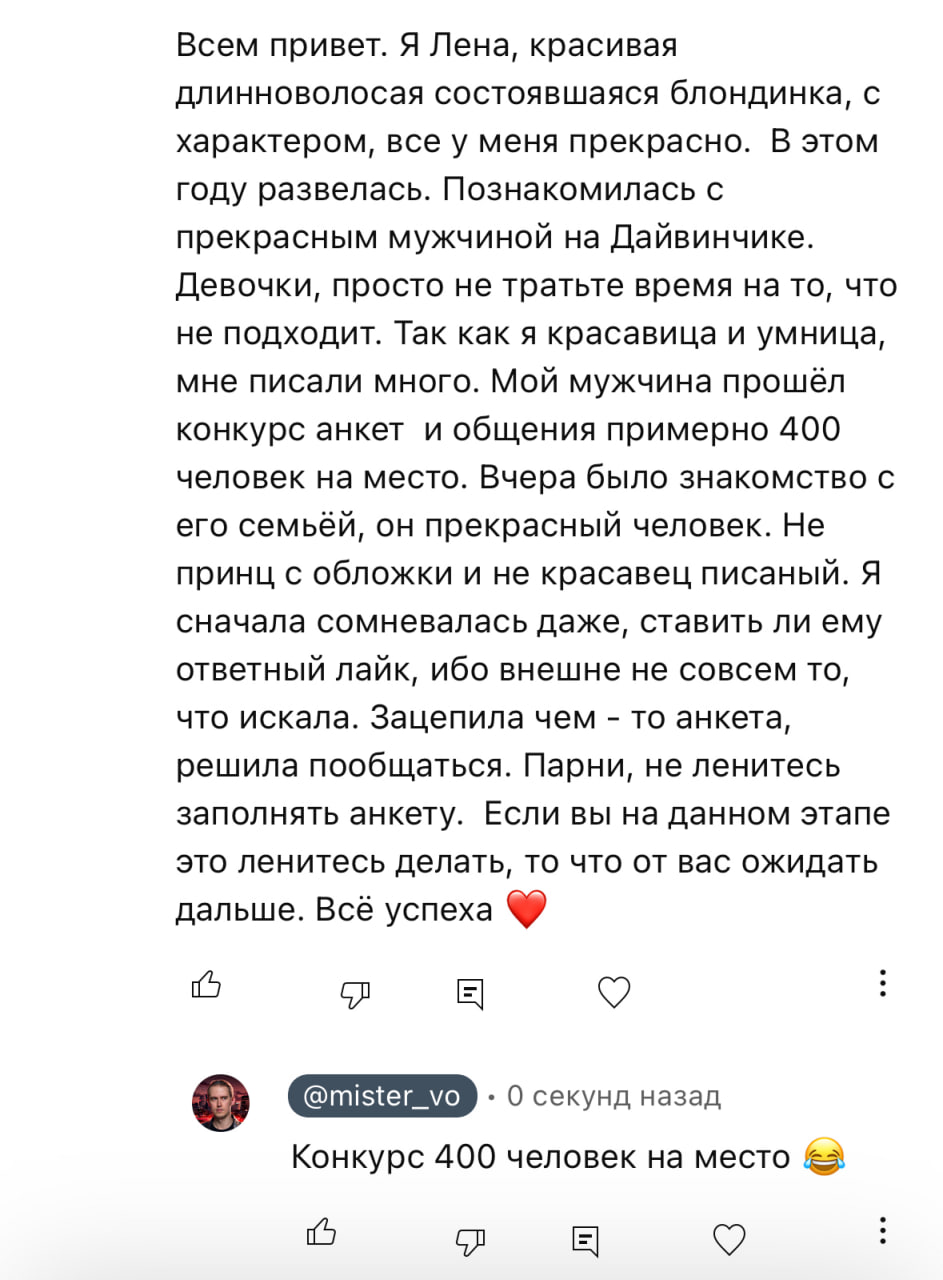Heart the @mister_vo reply
The width and height of the screenshot is (943, 1280).
(729, 1240)
